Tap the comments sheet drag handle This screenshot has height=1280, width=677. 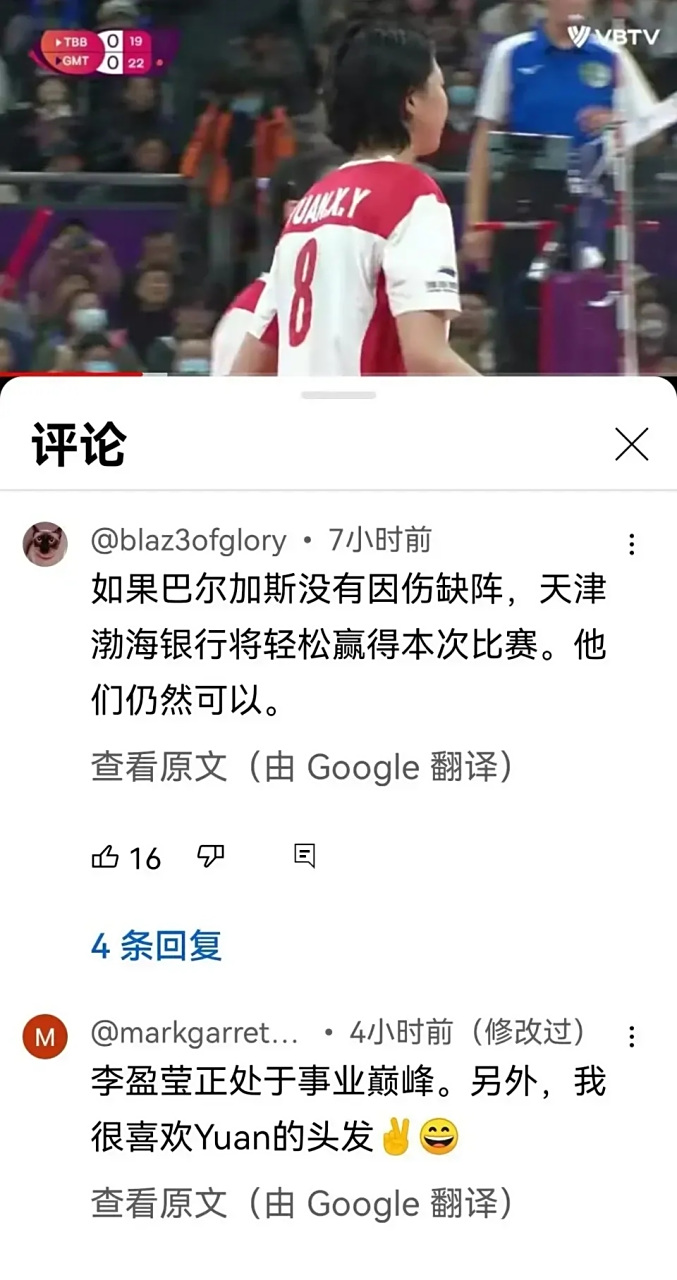(x=338, y=395)
